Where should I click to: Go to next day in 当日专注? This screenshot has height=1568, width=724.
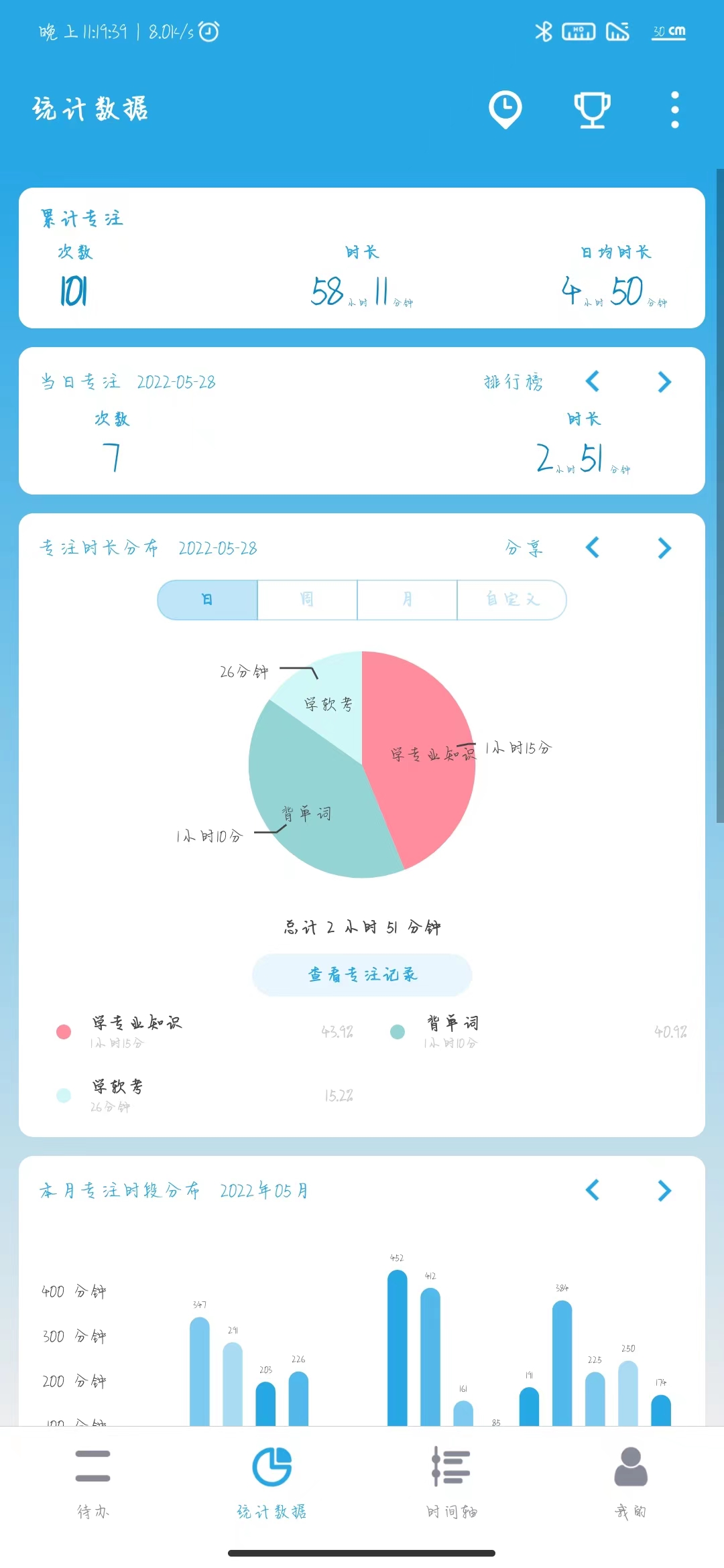(x=664, y=382)
